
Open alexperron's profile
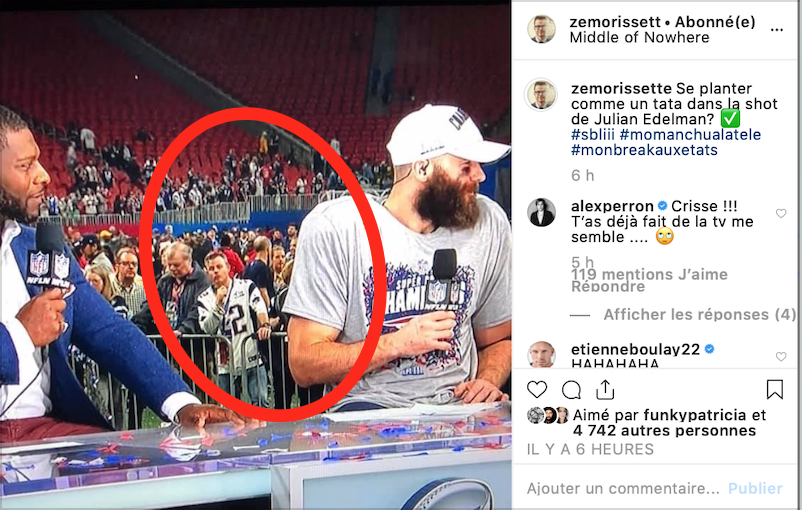coord(612,205)
